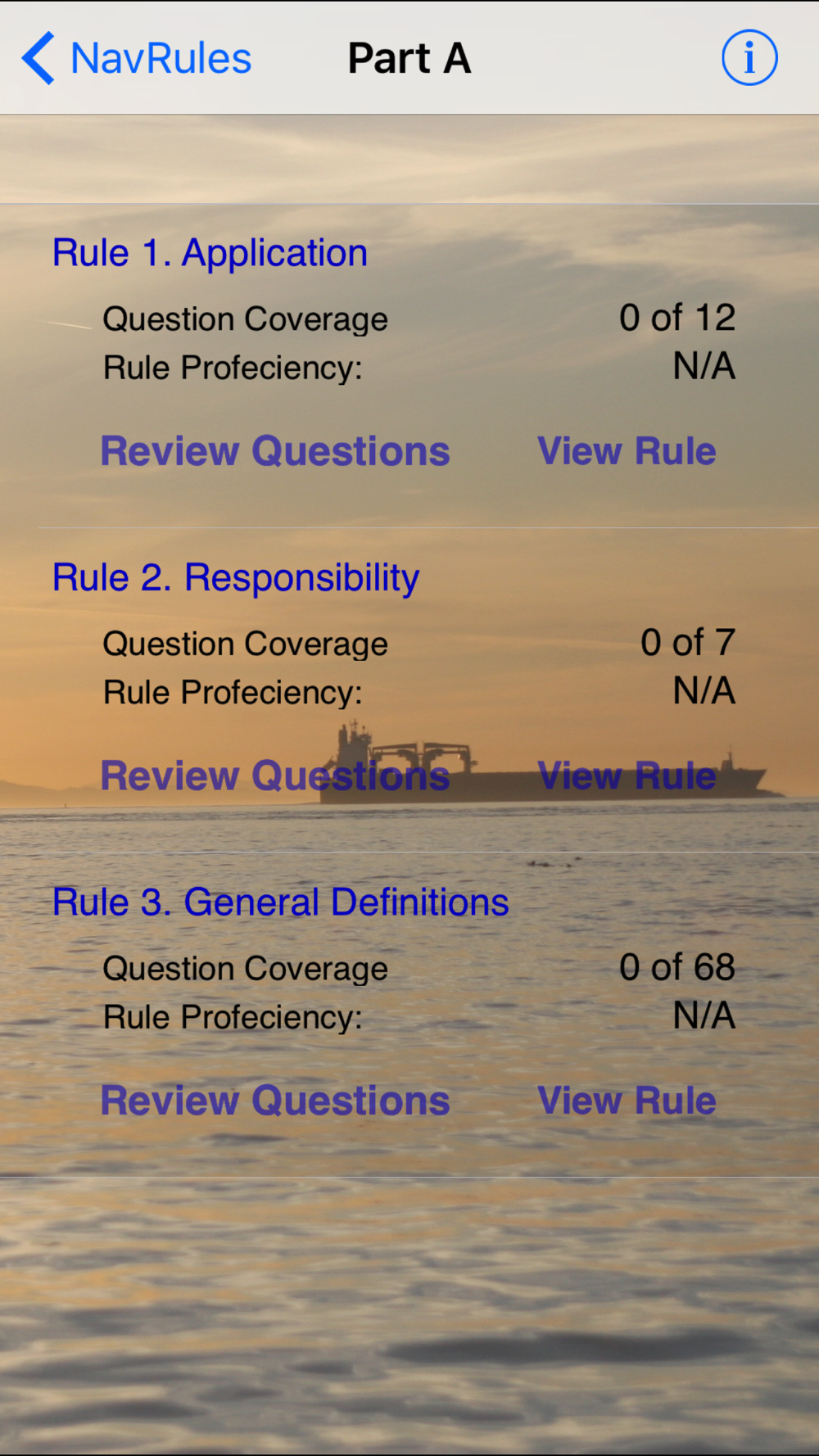Review Questions for Rule 1 Application
The width and height of the screenshot is (819, 1456).
pyautogui.click(x=275, y=451)
